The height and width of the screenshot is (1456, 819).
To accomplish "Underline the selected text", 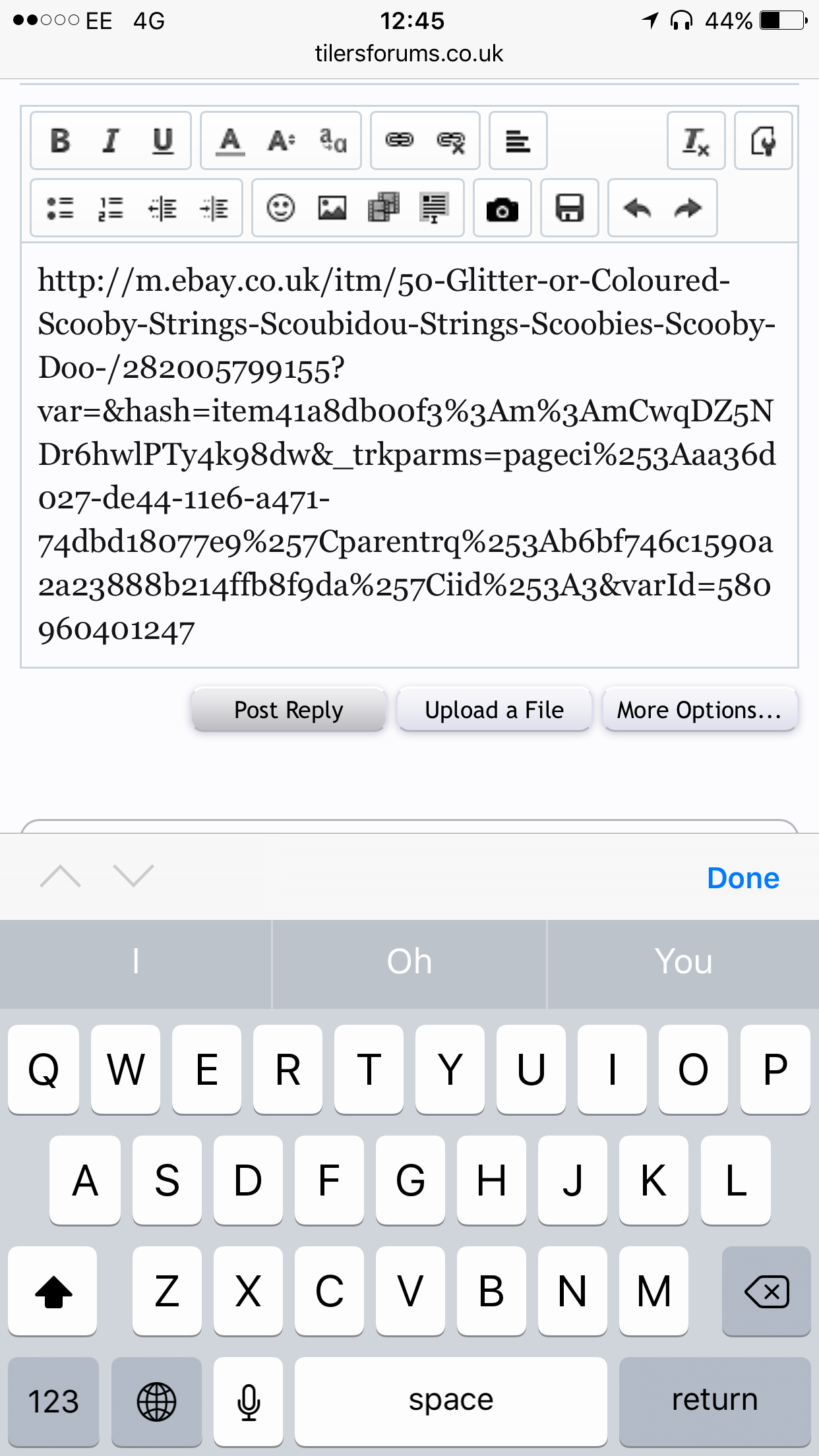I will pos(163,140).
